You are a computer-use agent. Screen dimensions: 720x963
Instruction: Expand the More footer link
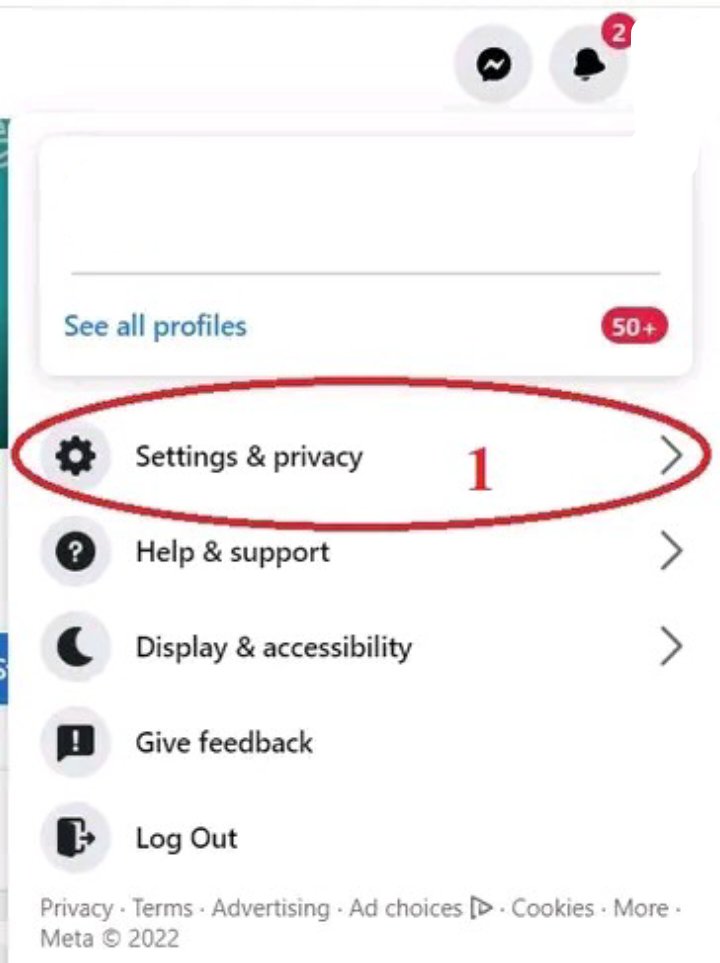(x=640, y=909)
